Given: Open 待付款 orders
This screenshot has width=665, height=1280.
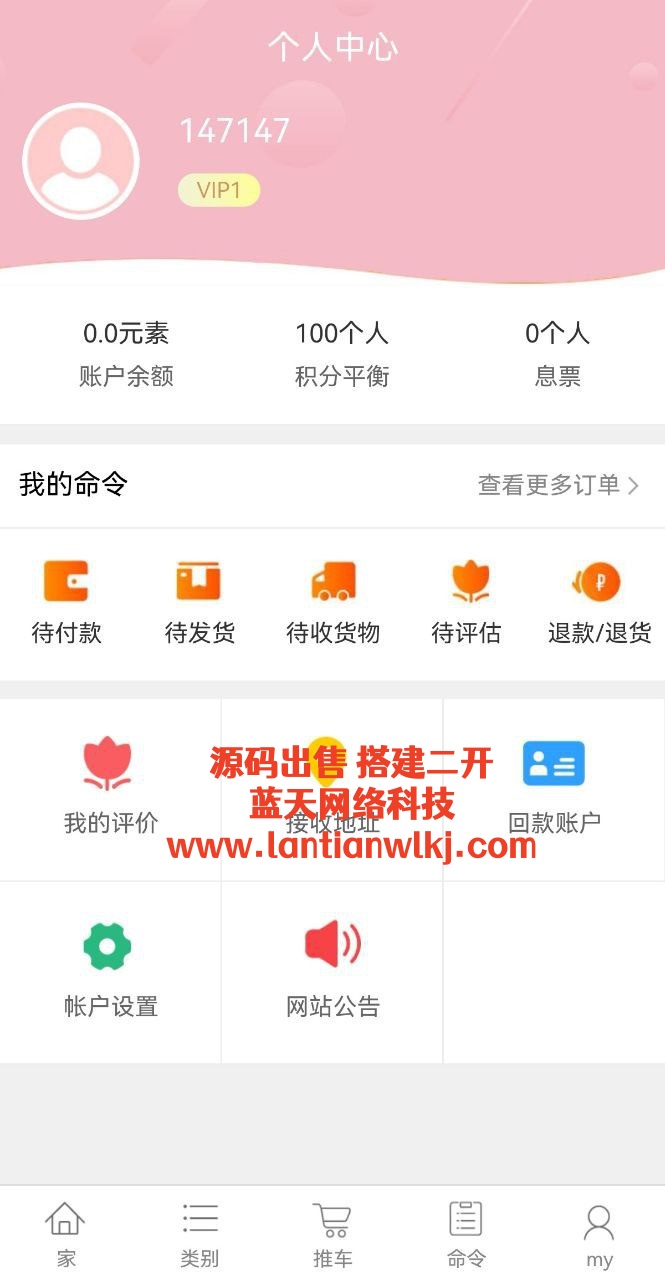Looking at the screenshot, I should click(66, 602).
